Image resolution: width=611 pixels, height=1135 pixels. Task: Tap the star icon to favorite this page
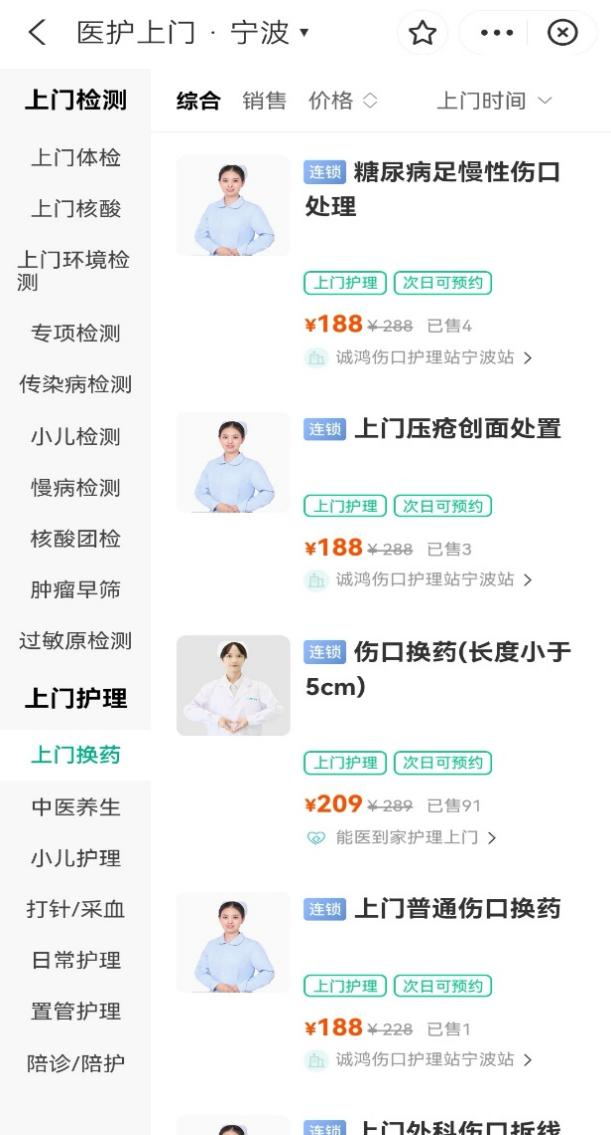point(423,33)
